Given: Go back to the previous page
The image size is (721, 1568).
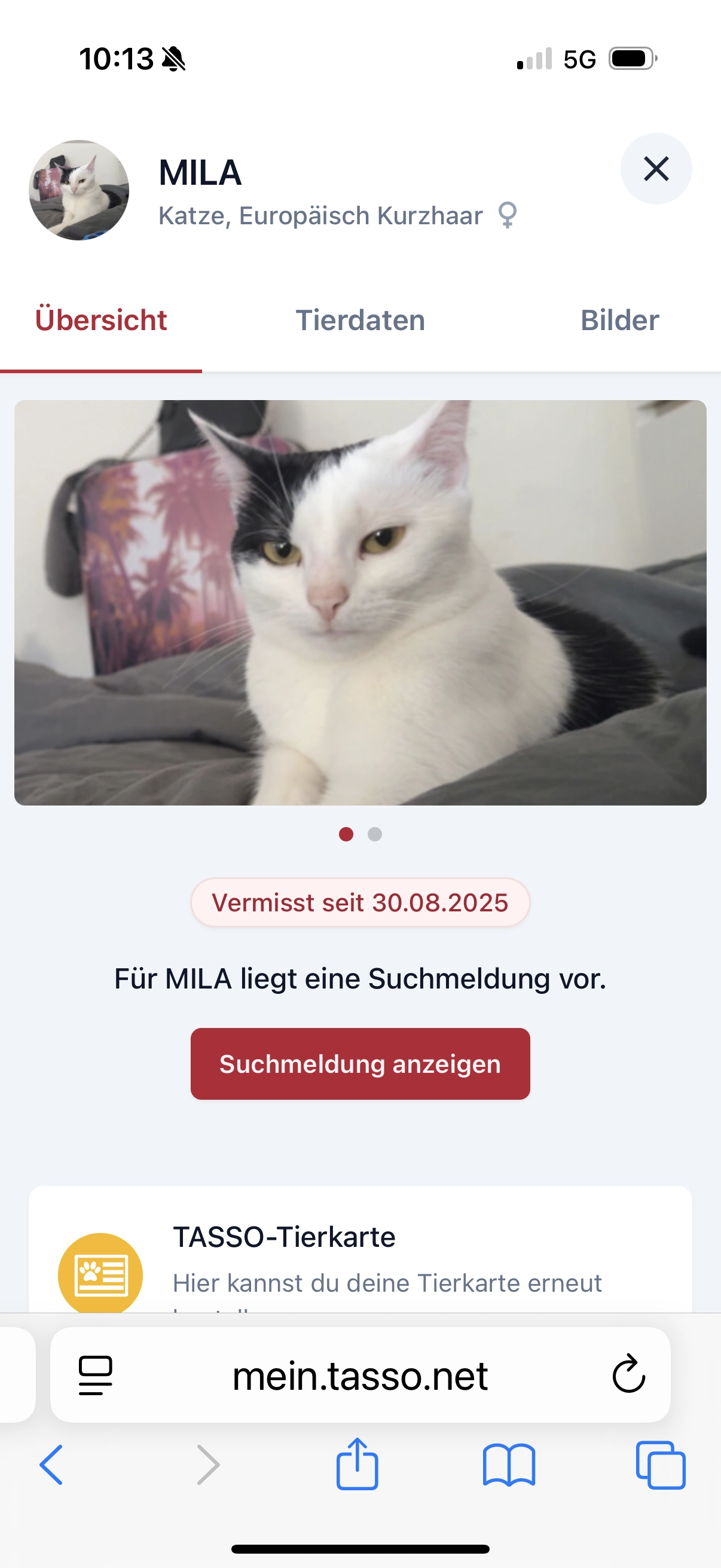Looking at the screenshot, I should click(51, 1465).
